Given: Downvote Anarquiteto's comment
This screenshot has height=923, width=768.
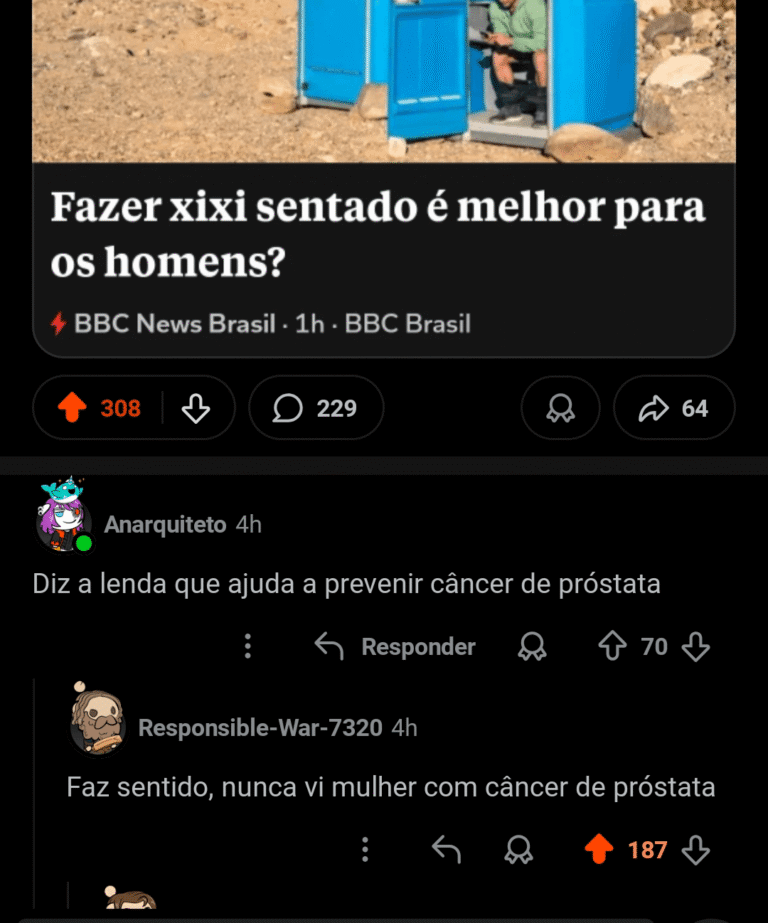Looking at the screenshot, I should point(695,647).
